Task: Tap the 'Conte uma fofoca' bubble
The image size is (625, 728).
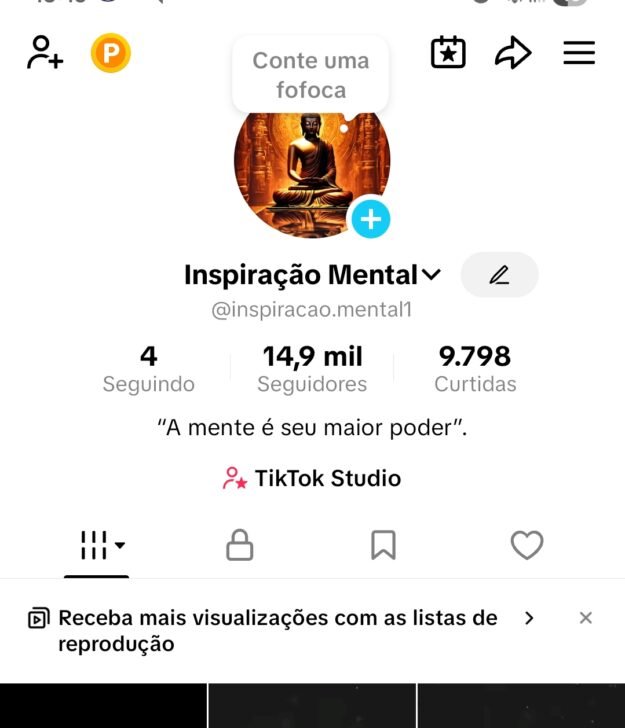Action: point(311,75)
